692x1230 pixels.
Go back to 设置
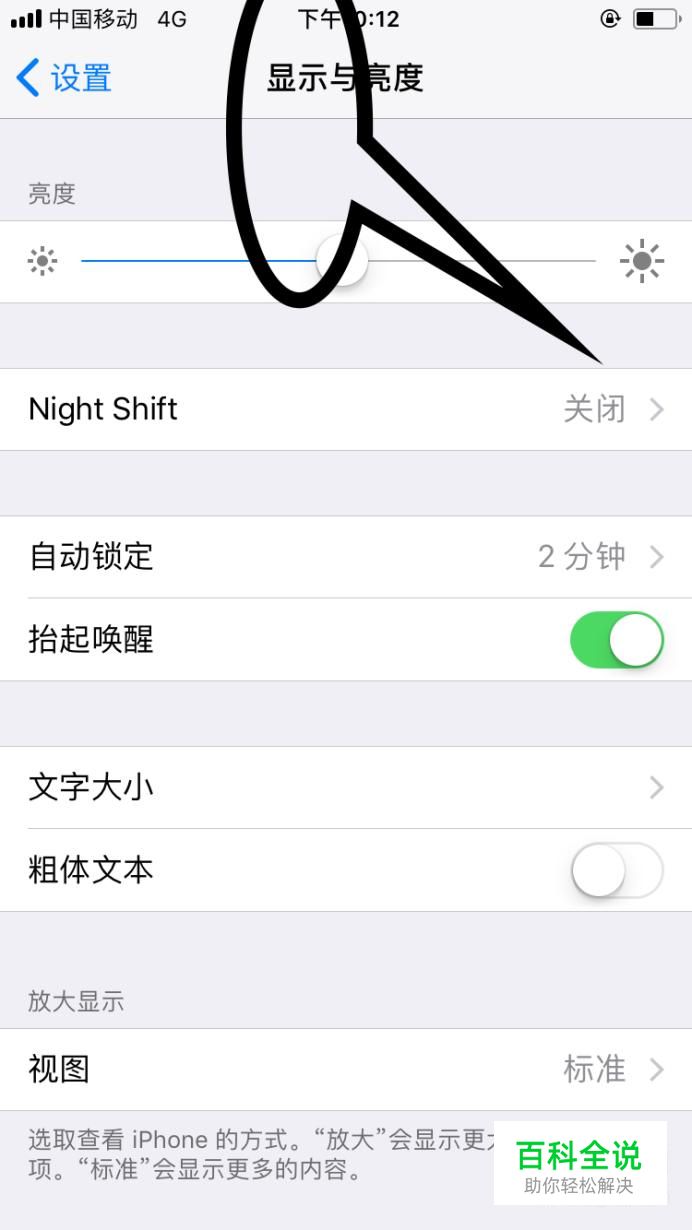64,78
